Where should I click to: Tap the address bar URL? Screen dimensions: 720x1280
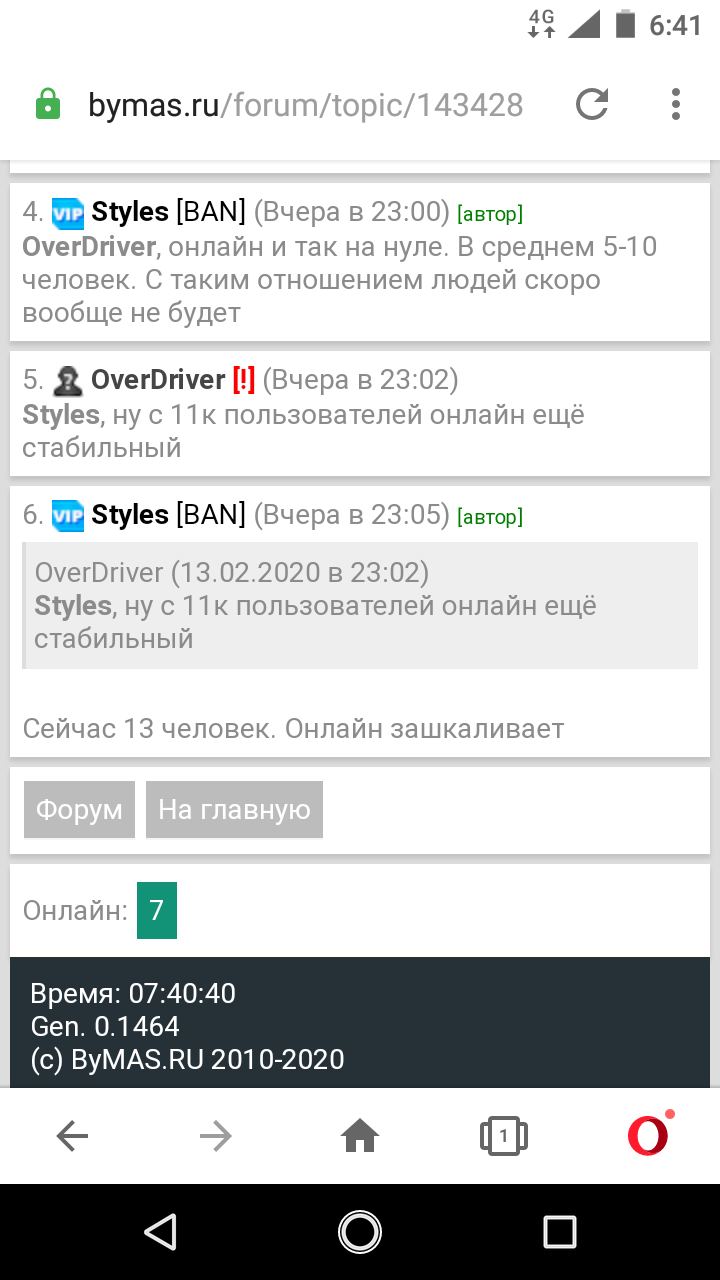pos(305,105)
